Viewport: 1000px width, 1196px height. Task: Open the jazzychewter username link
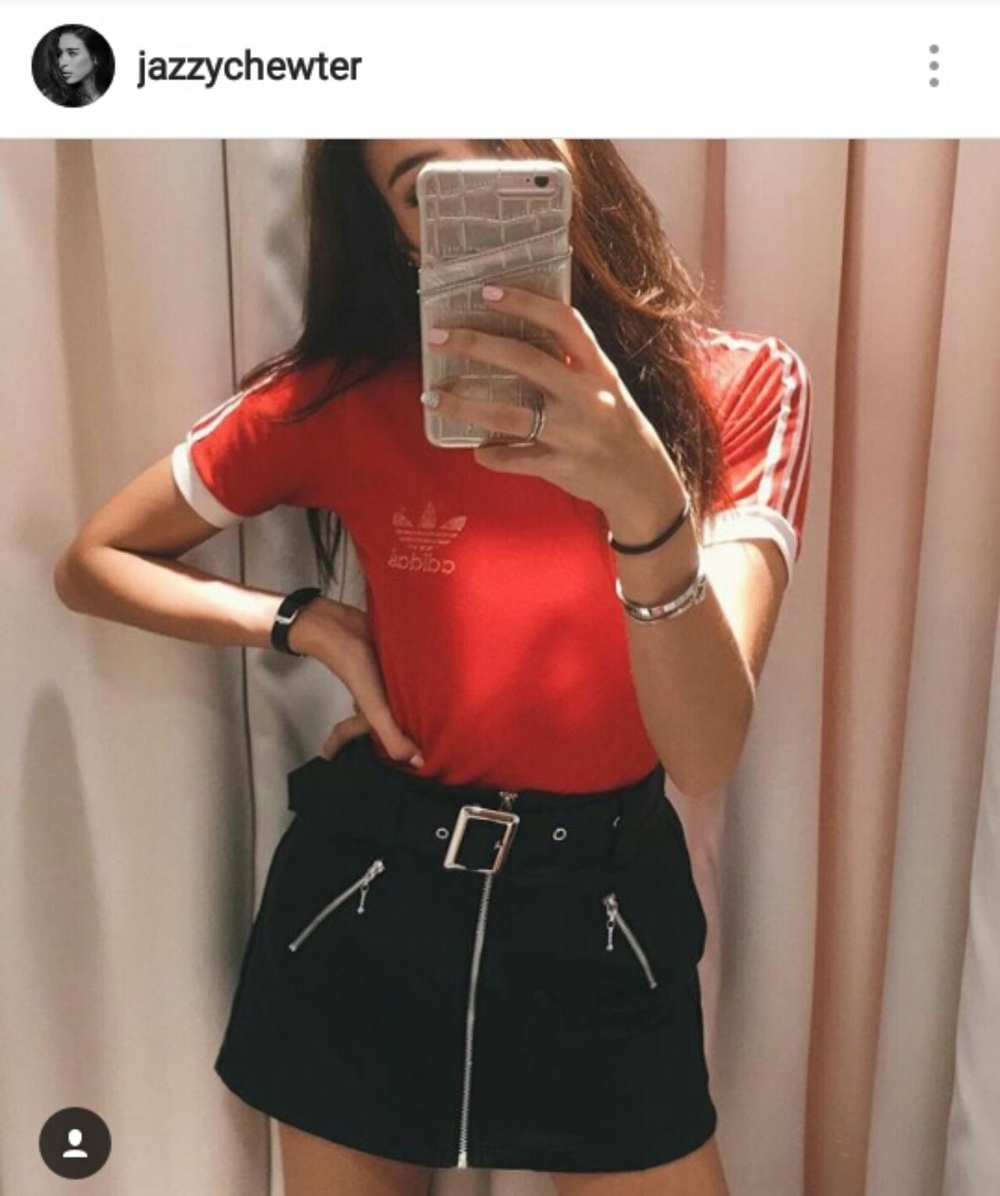tap(248, 67)
